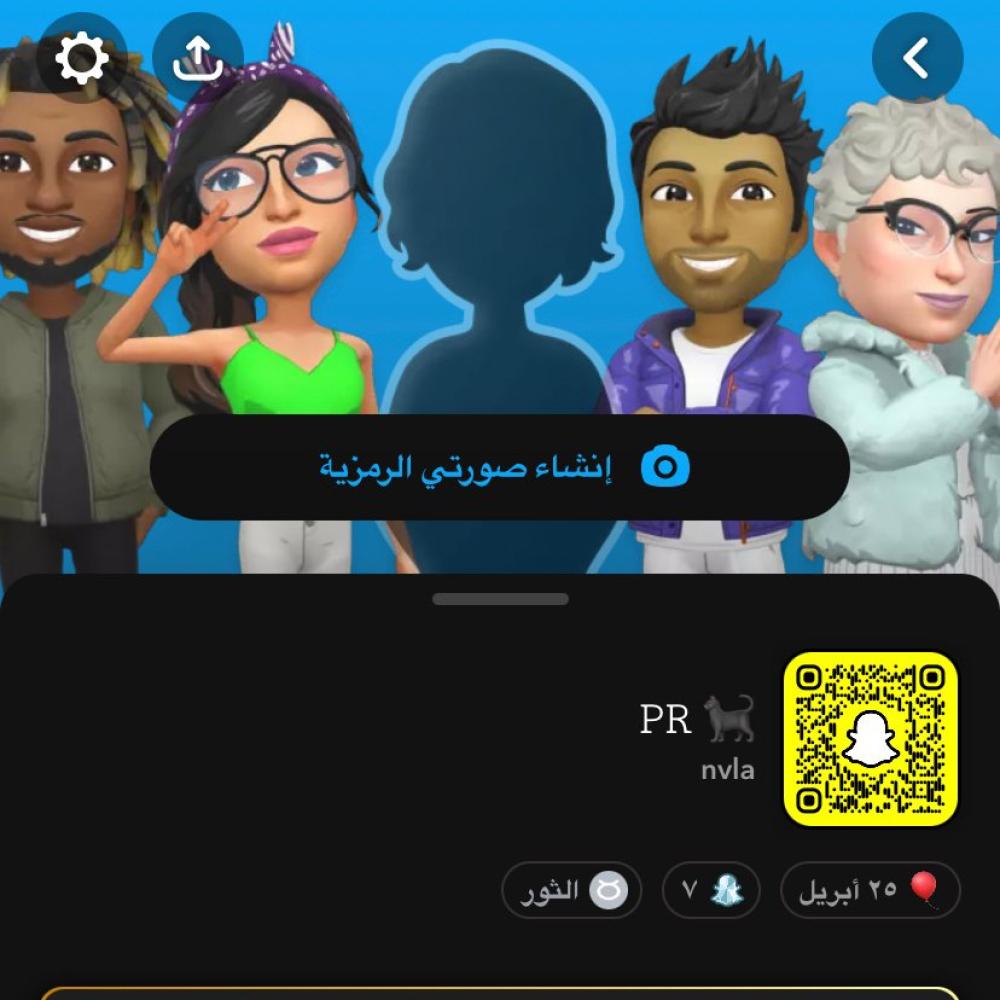Open the Snap score chip showing ٧
Screen dimensions: 1000x1000
(711, 890)
